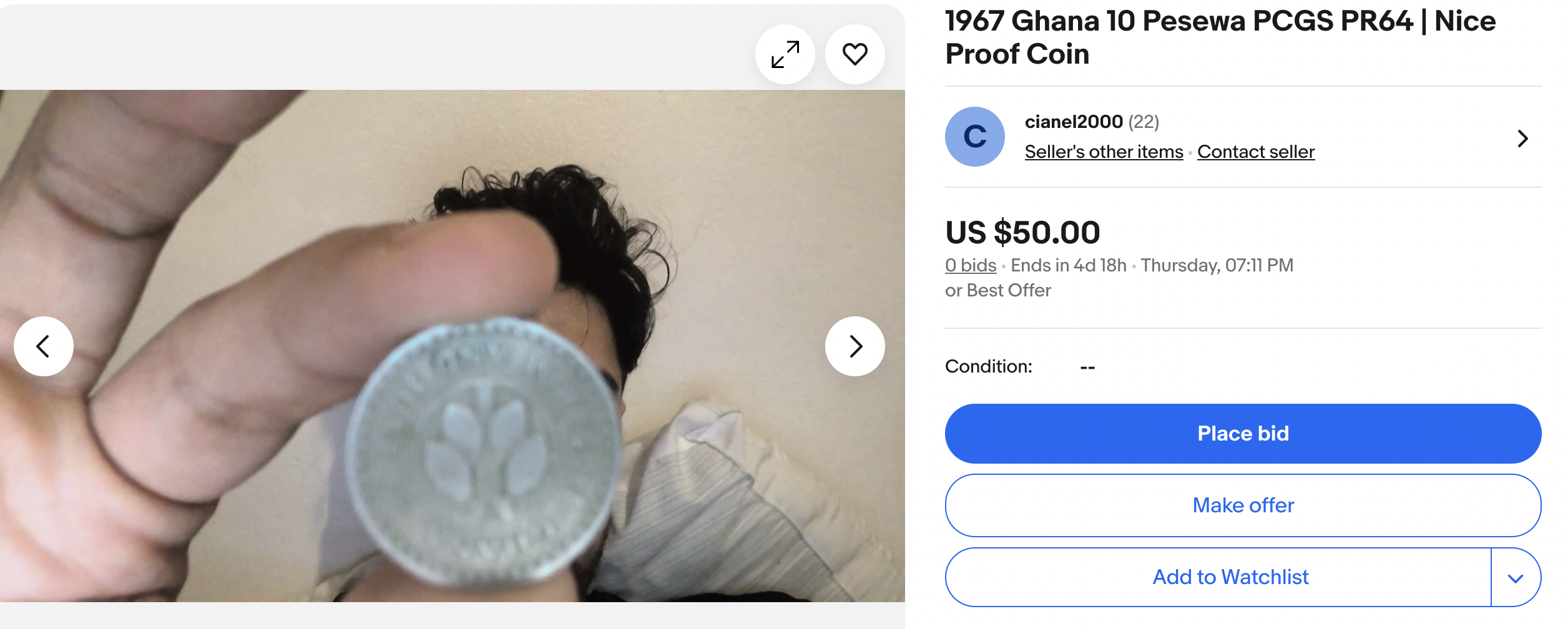Show the next listing photo

(x=855, y=346)
